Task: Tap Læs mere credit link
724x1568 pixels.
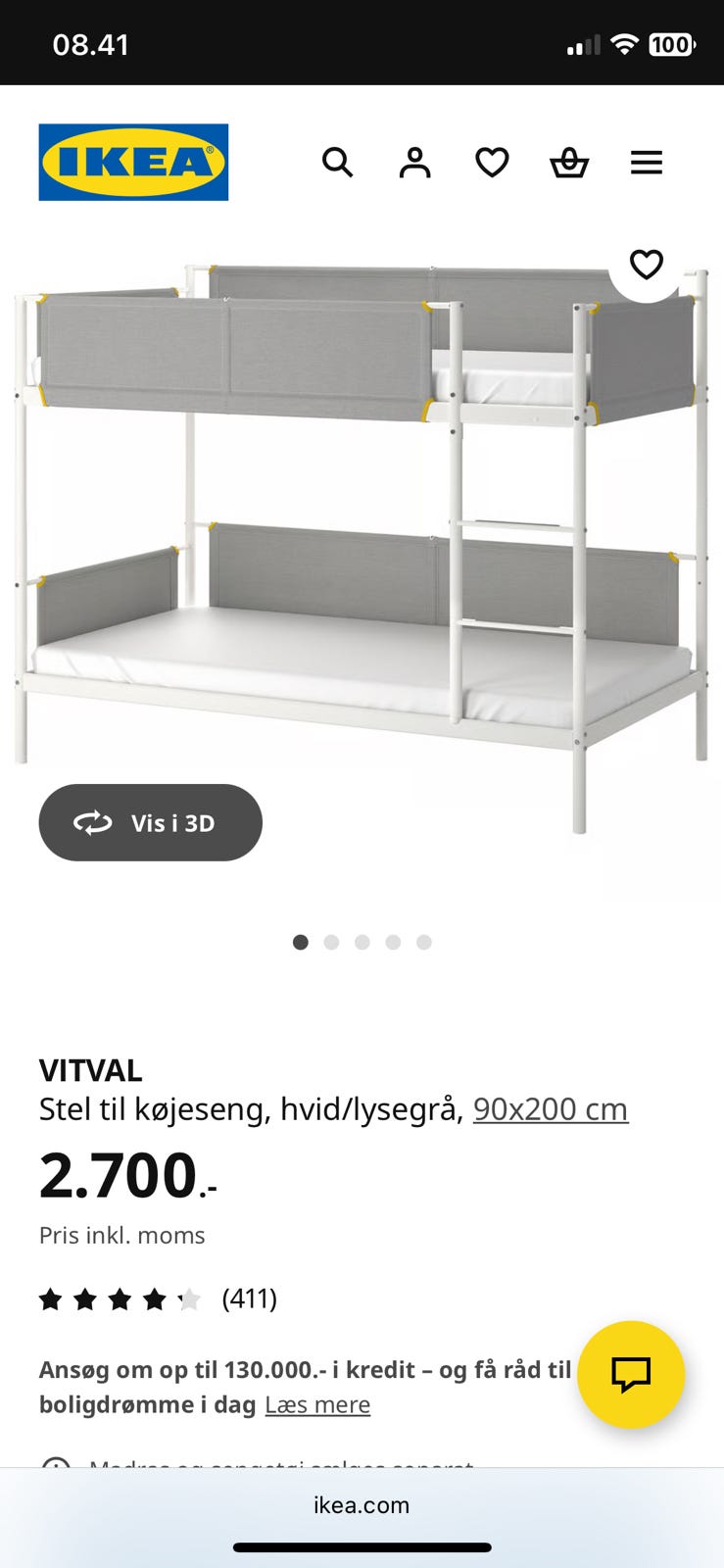Action: (x=317, y=1404)
